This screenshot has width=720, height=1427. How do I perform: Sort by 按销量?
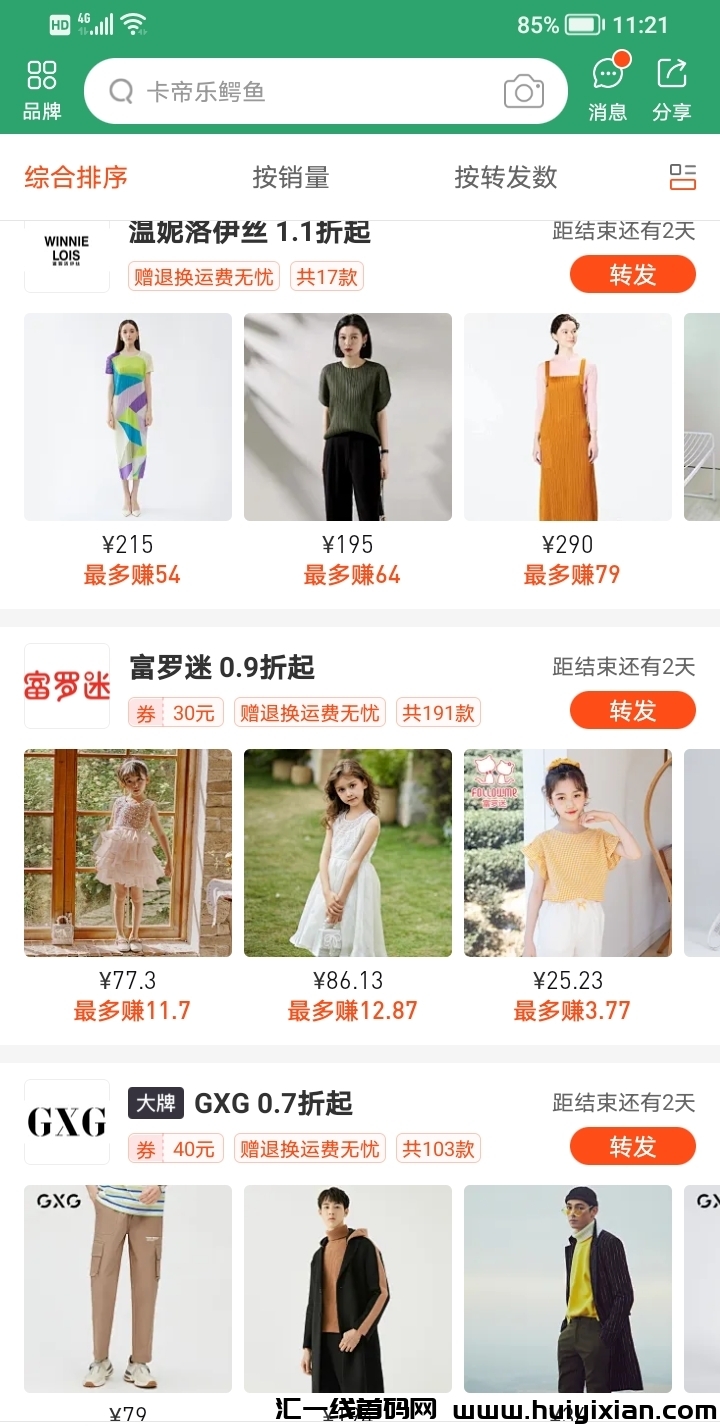coord(291,178)
